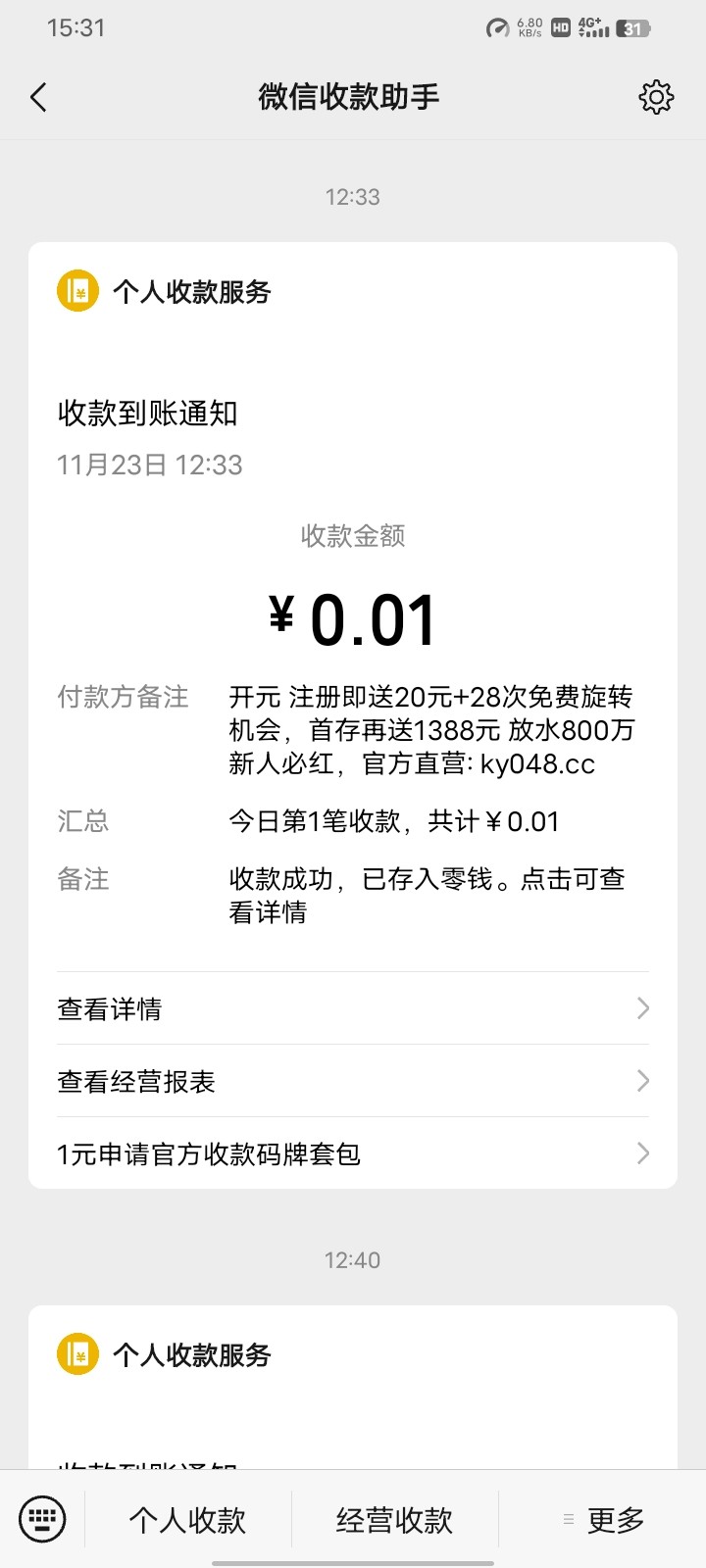
Task: Go back from 微信收款助手
Action: [x=39, y=97]
